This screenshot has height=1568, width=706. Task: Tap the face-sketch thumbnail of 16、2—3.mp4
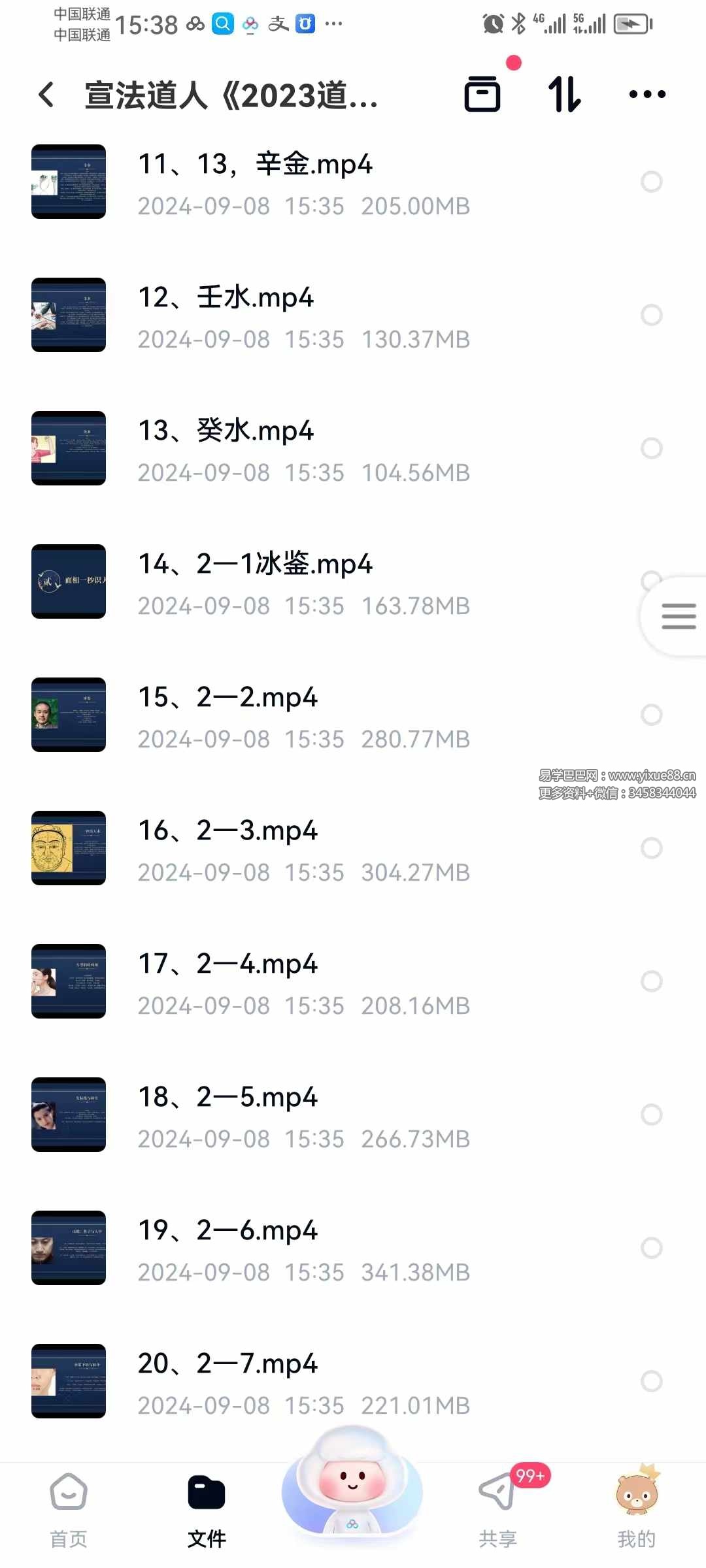click(69, 849)
